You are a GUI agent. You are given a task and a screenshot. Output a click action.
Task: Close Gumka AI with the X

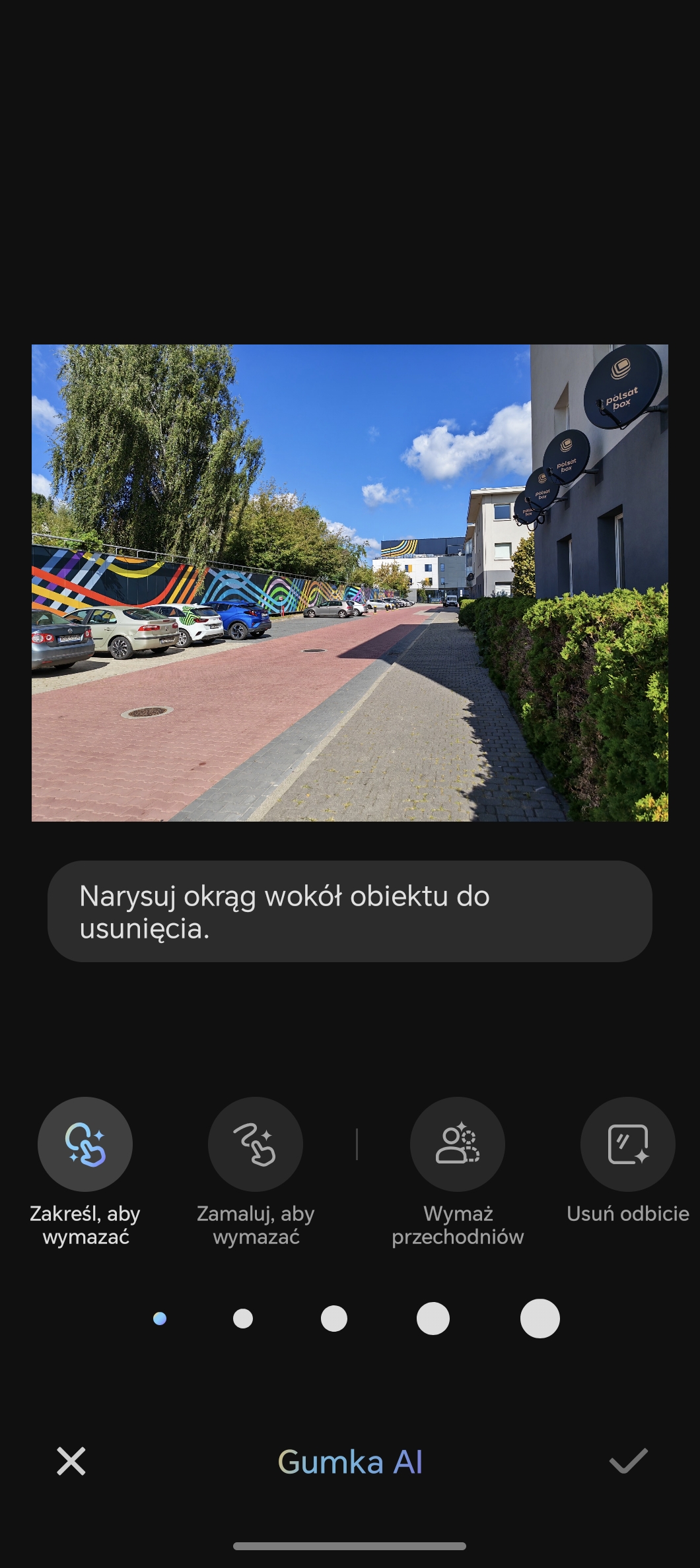pos(71,1461)
